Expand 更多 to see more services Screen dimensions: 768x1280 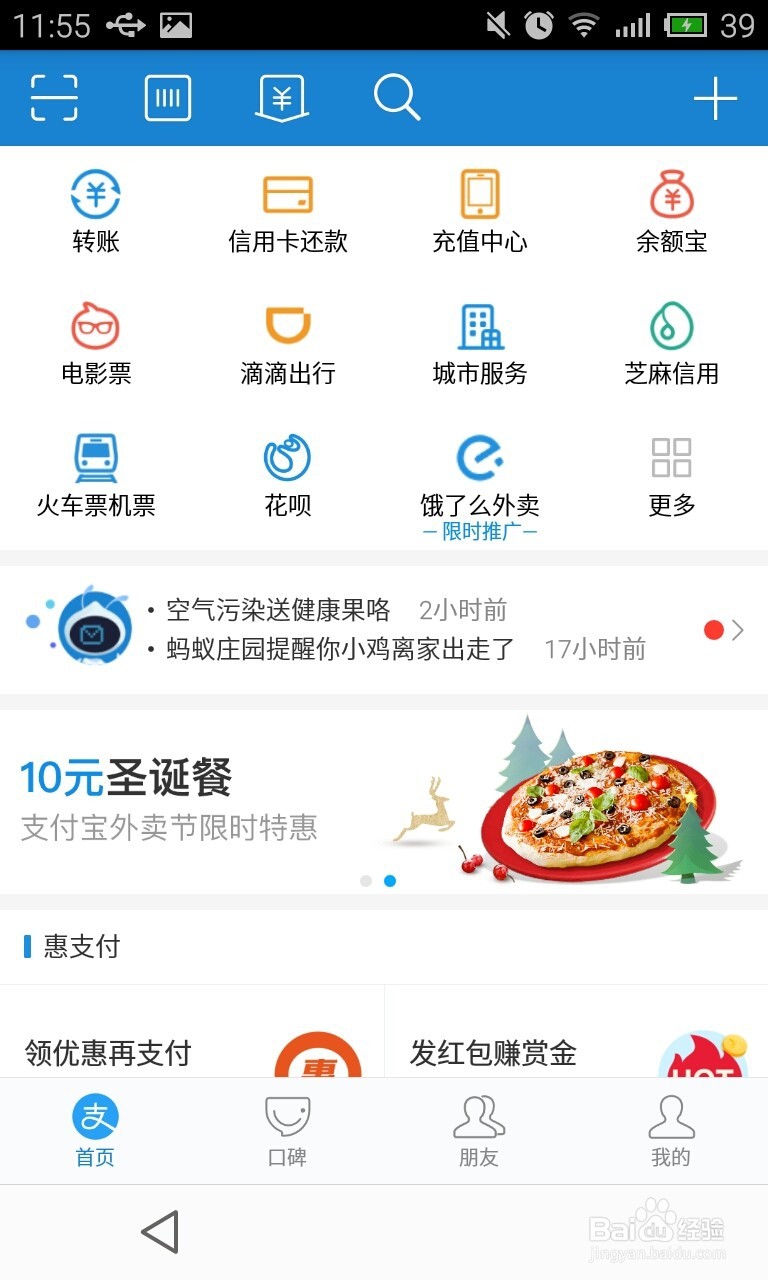click(x=671, y=475)
